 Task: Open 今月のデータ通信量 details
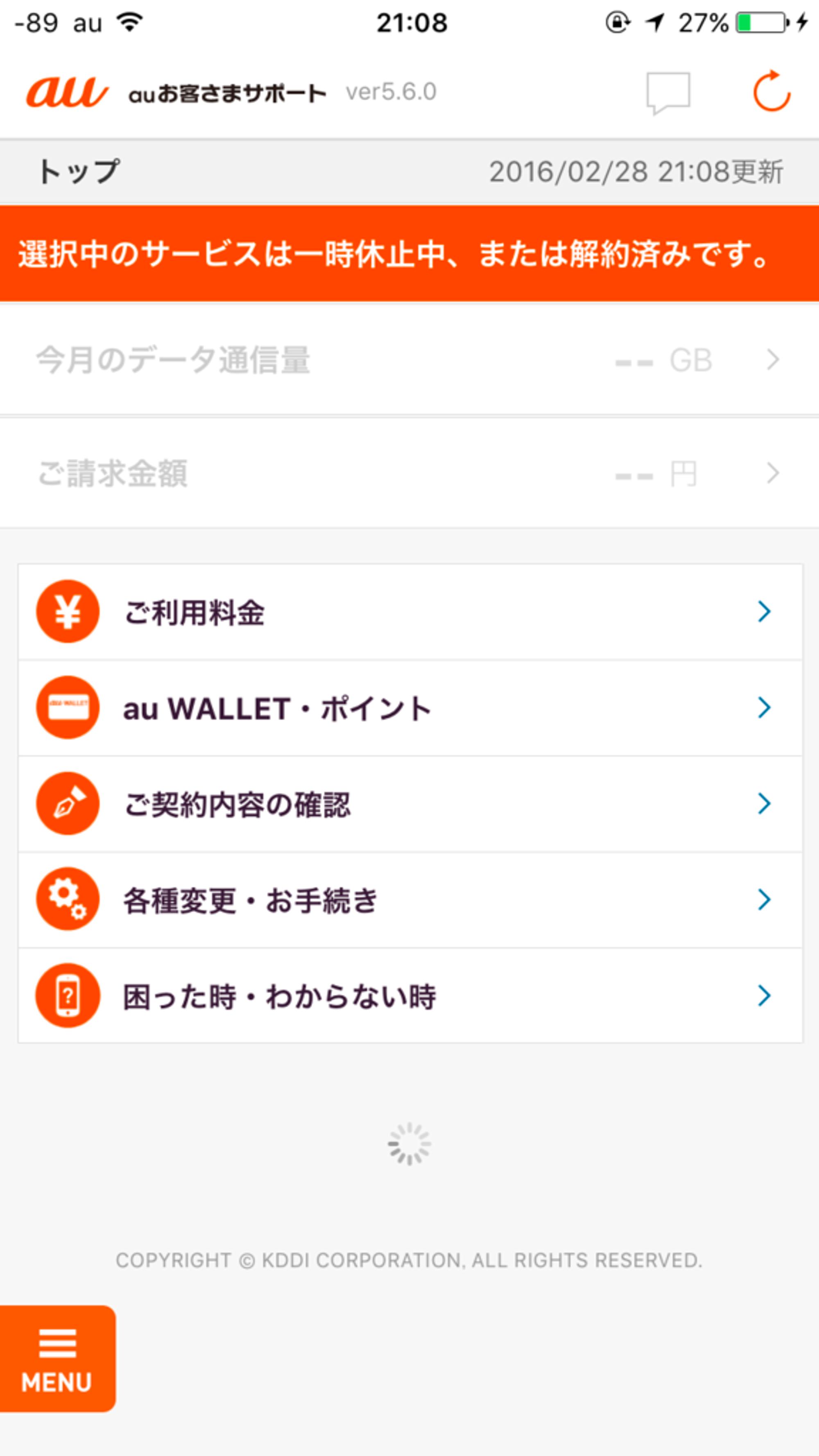coord(409,359)
